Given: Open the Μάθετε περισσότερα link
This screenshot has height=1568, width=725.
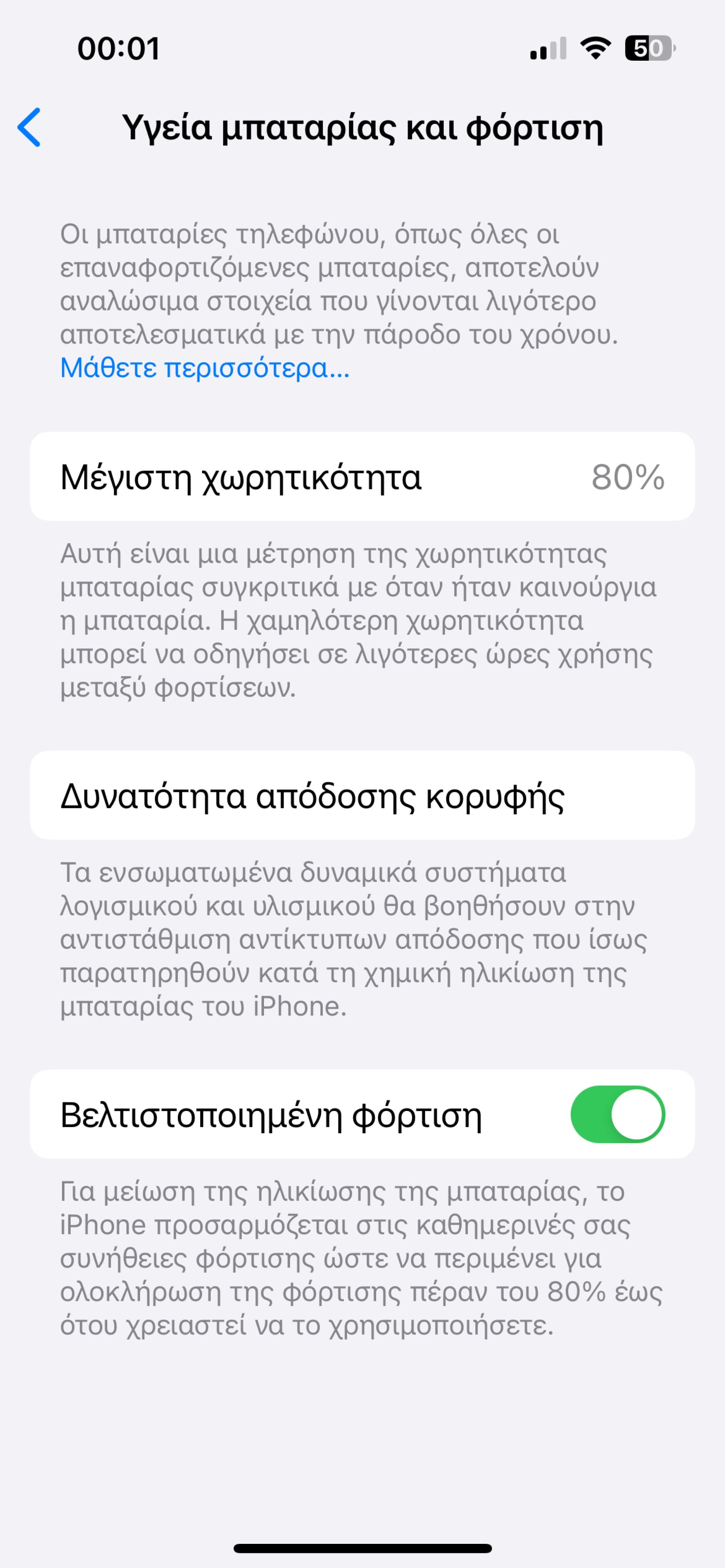Looking at the screenshot, I should pos(205,368).
